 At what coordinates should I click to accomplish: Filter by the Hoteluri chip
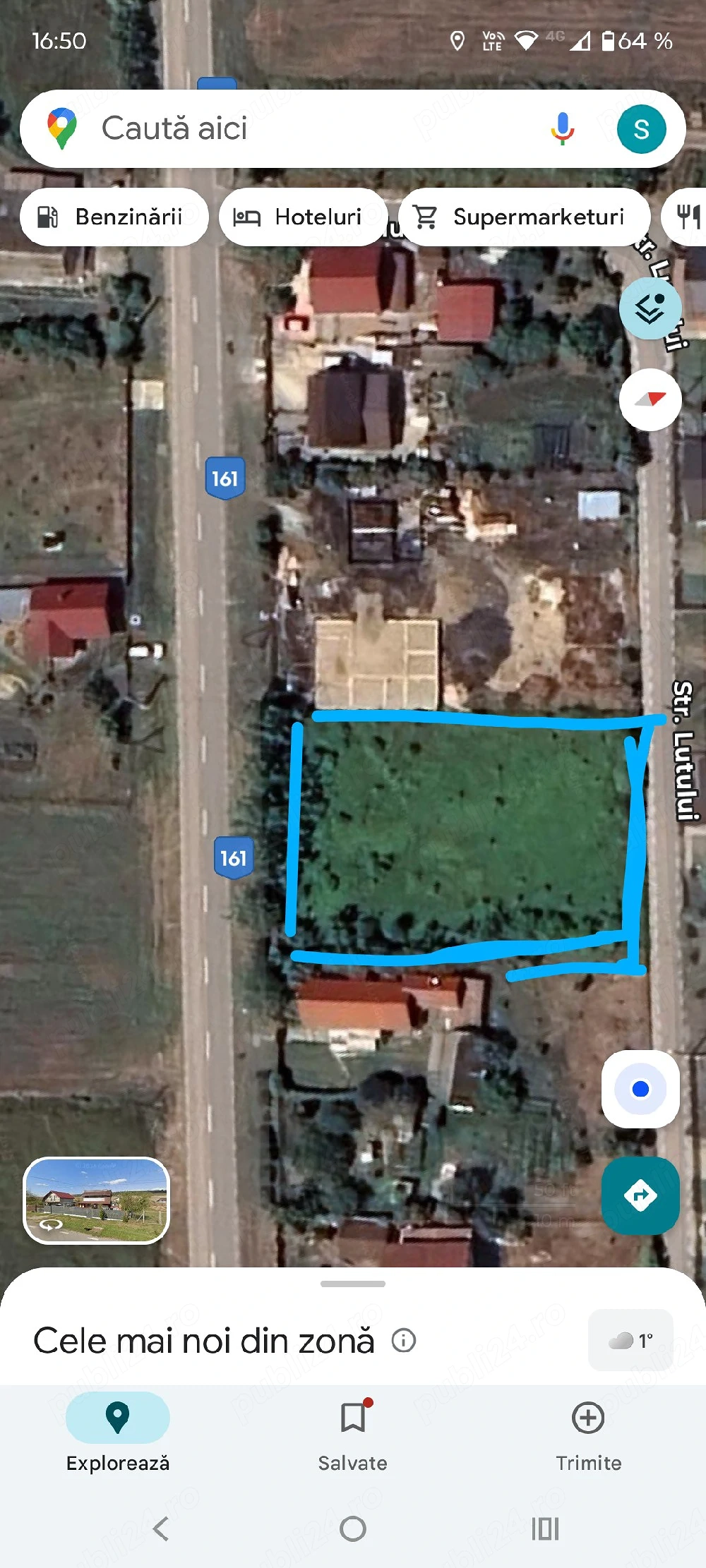click(304, 217)
